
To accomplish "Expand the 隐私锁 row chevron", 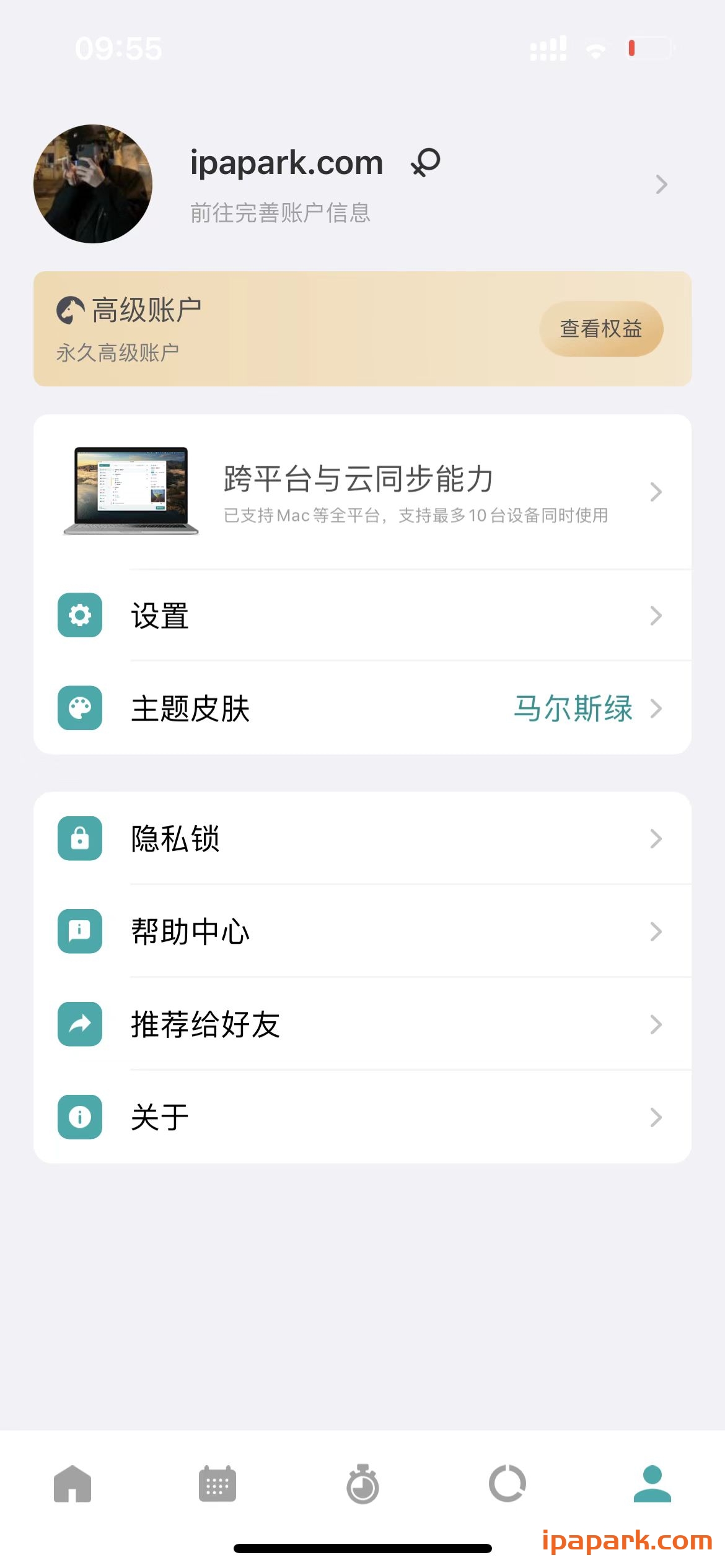I will click(x=657, y=839).
